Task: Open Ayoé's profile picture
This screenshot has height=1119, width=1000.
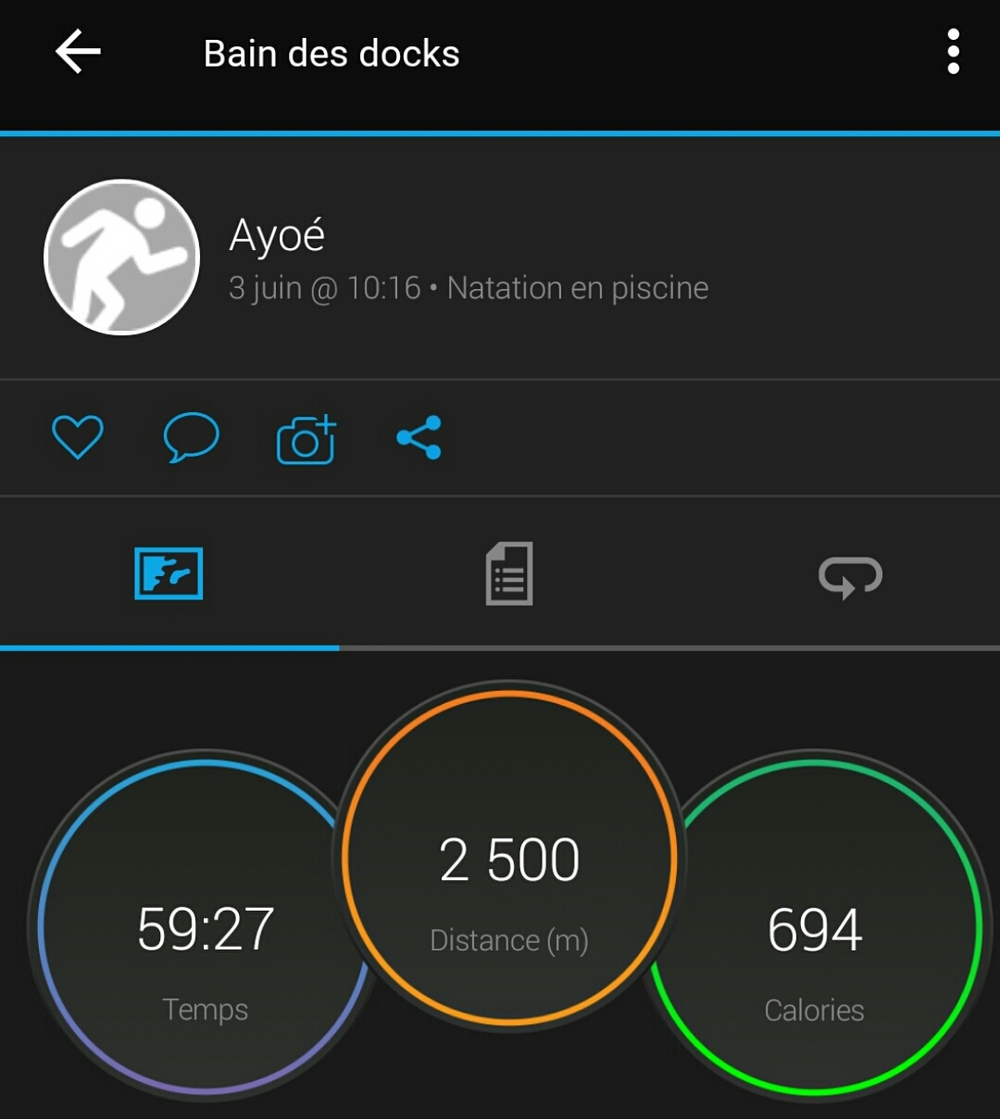Action: pyautogui.click(x=122, y=257)
